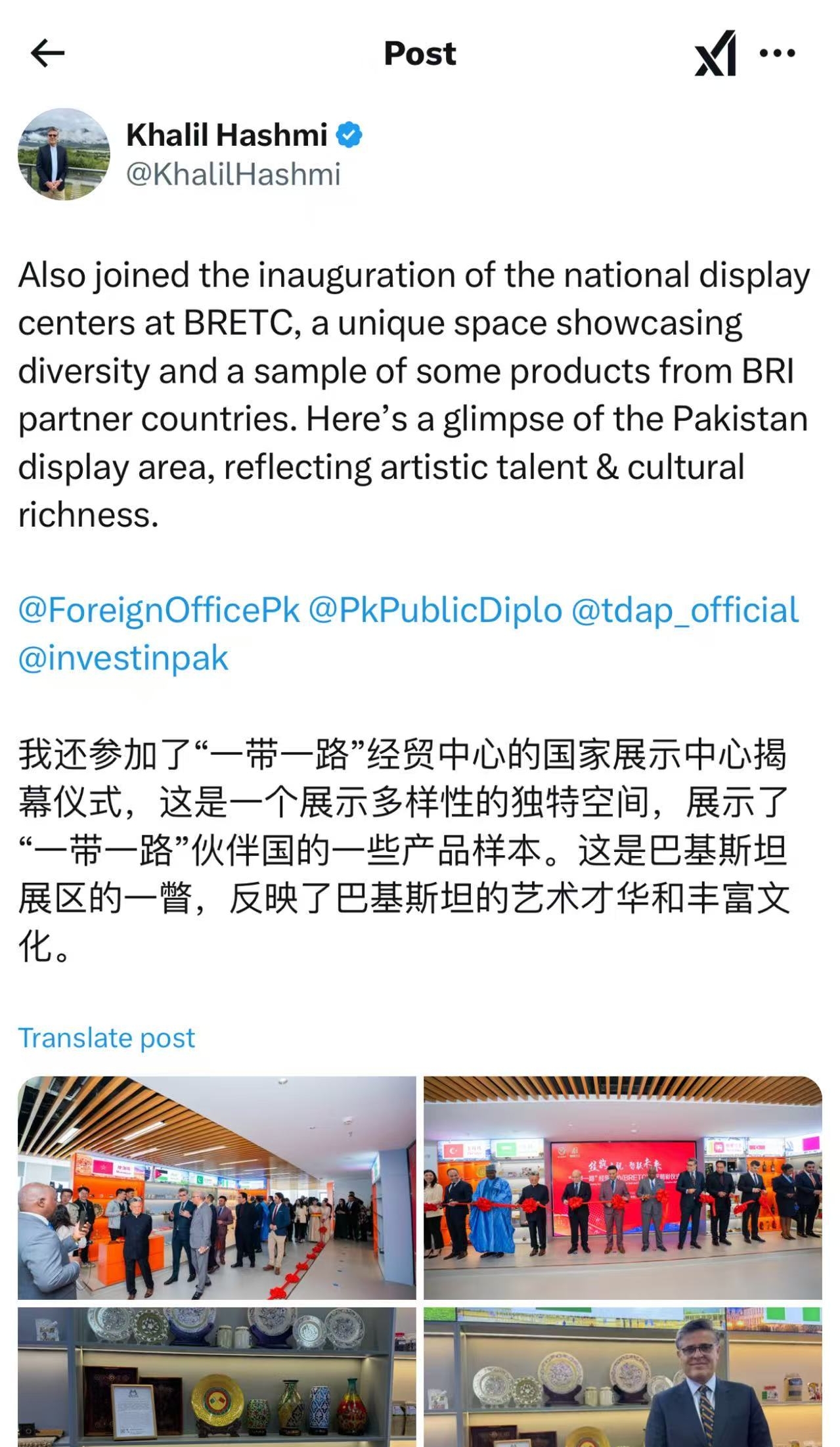View the photo of decorative plates and vases
840x1447 pixels.
217,1376
